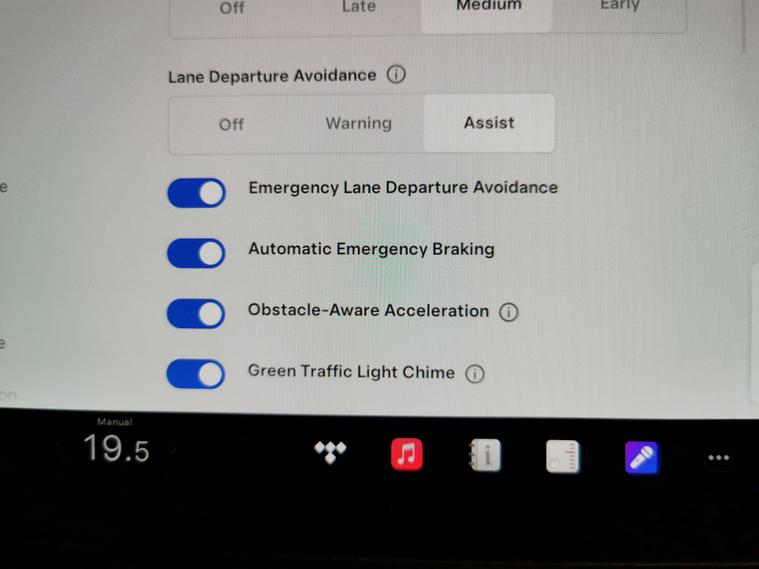Disable Emergency Lane Departure Avoidance
The image size is (759, 569).
[196, 192]
